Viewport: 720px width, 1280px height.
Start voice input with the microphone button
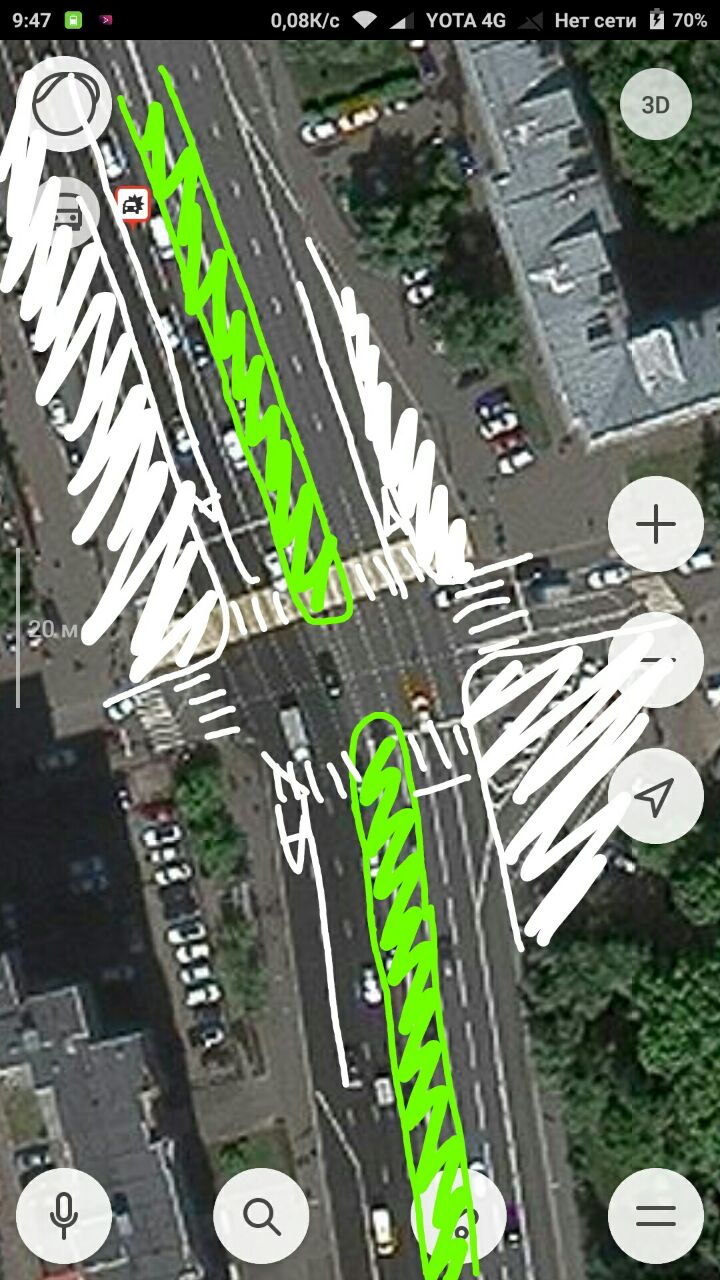pyautogui.click(x=64, y=1216)
